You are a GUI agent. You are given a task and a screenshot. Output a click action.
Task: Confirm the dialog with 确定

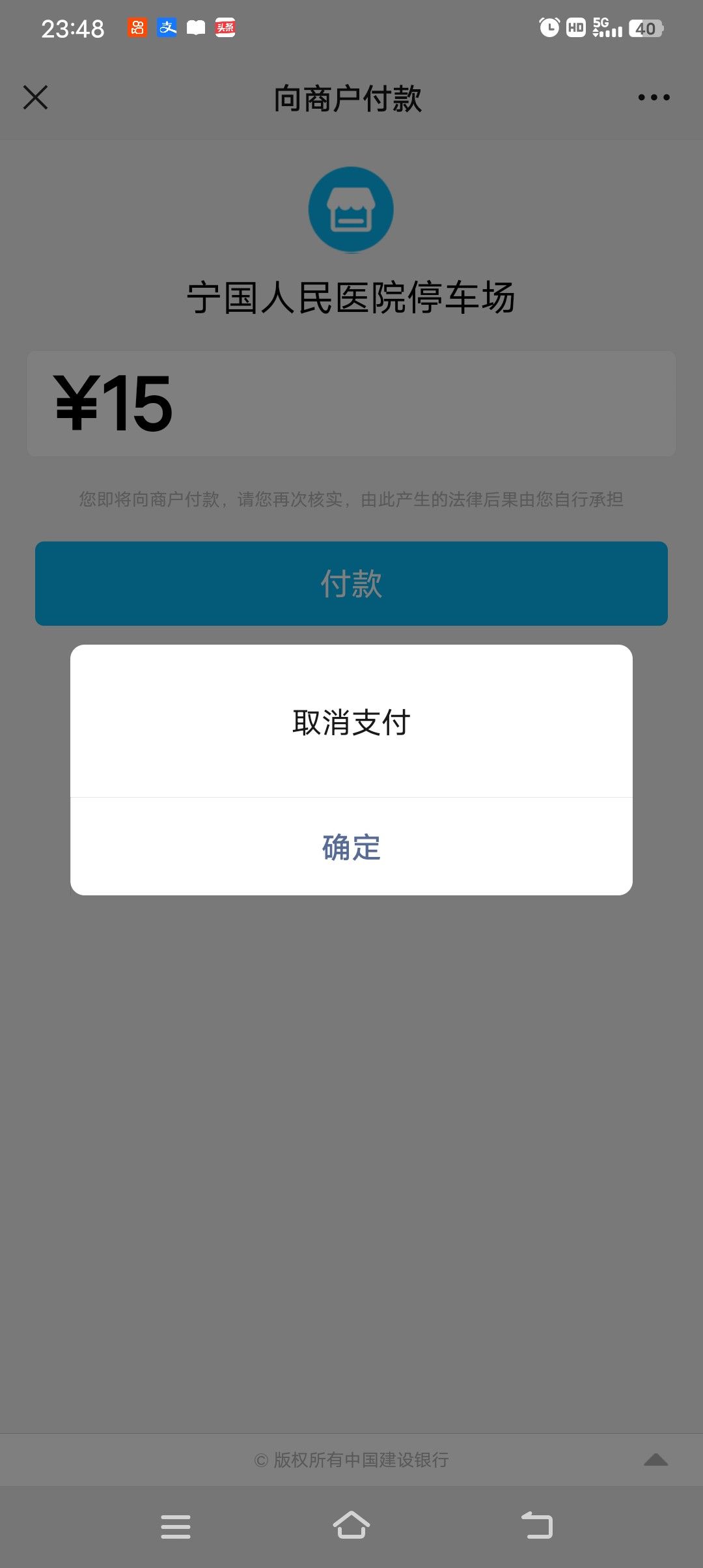351,847
